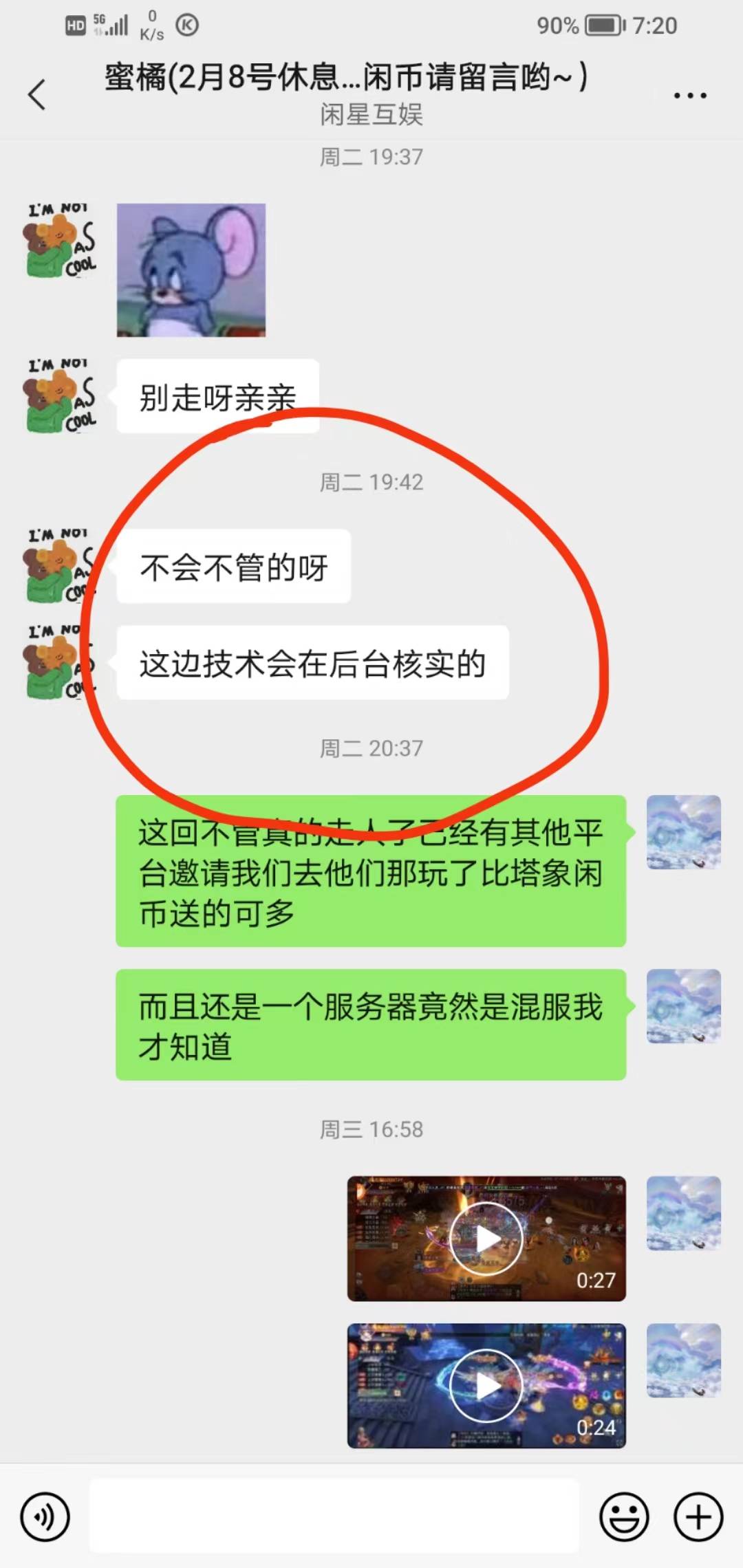Open my avatar beside the 混服 message

point(683,1006)
